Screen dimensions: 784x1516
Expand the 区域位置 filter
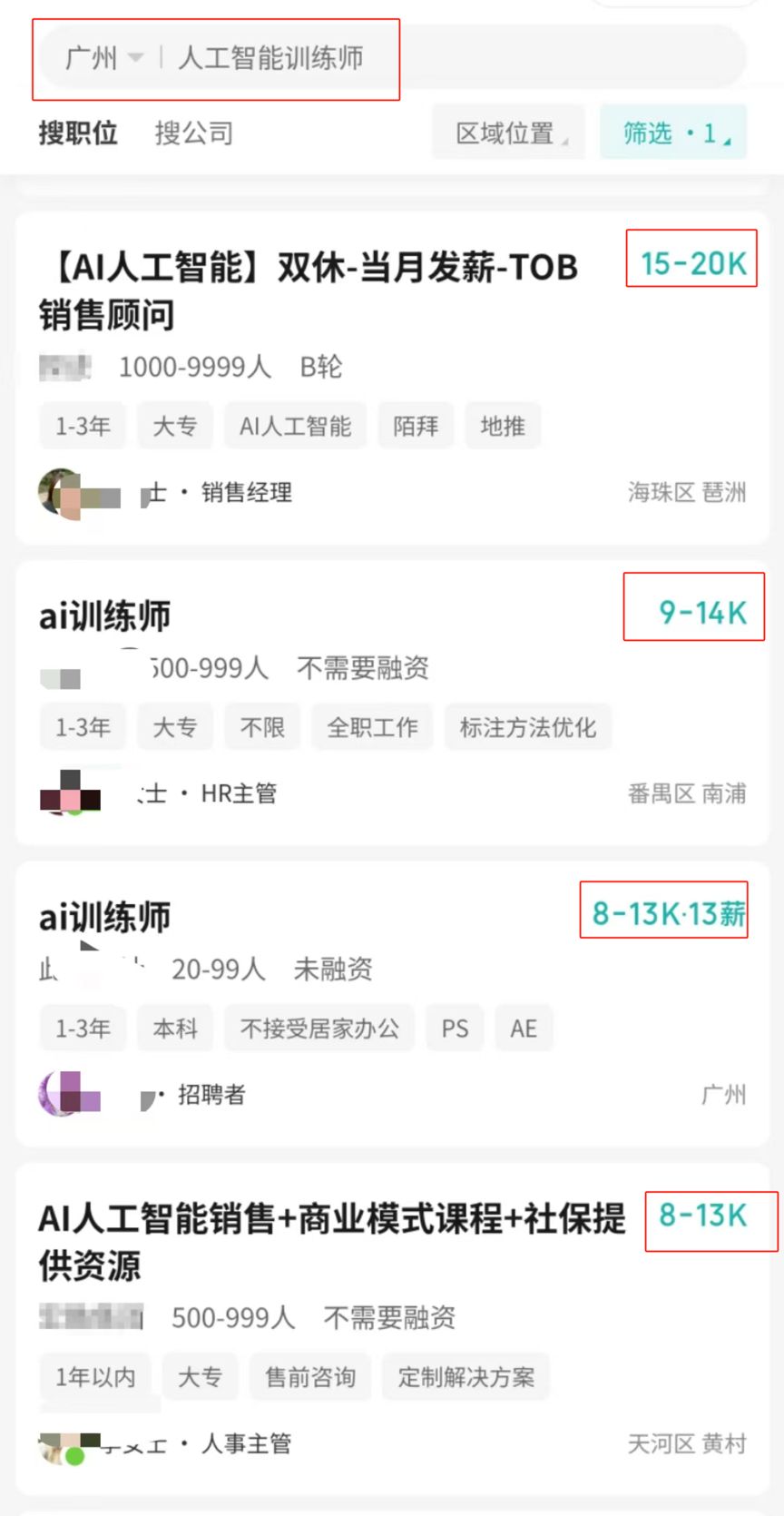[x=507, y=133]
